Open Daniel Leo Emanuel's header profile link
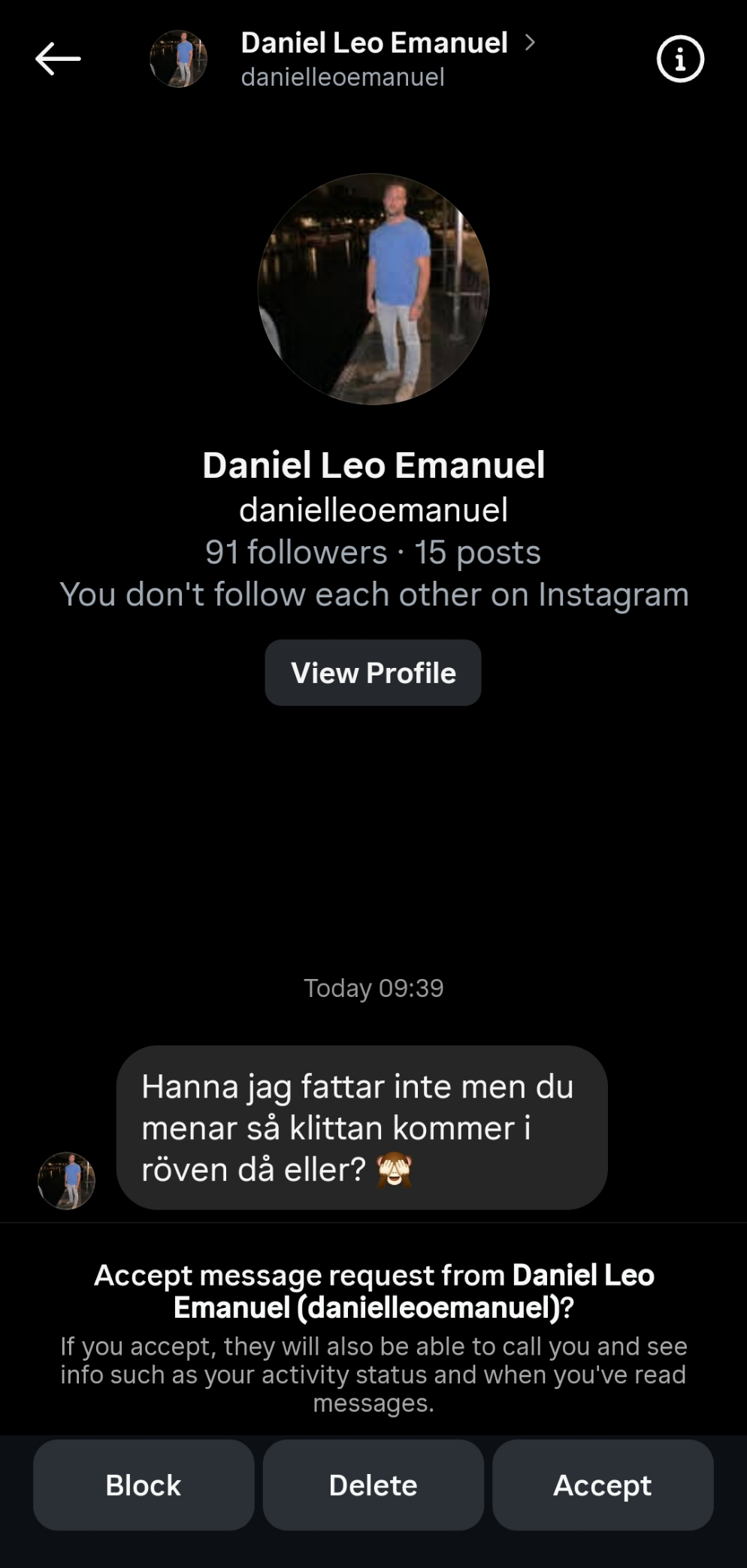This screenshot has height=1568, width=747. (374, 44)
